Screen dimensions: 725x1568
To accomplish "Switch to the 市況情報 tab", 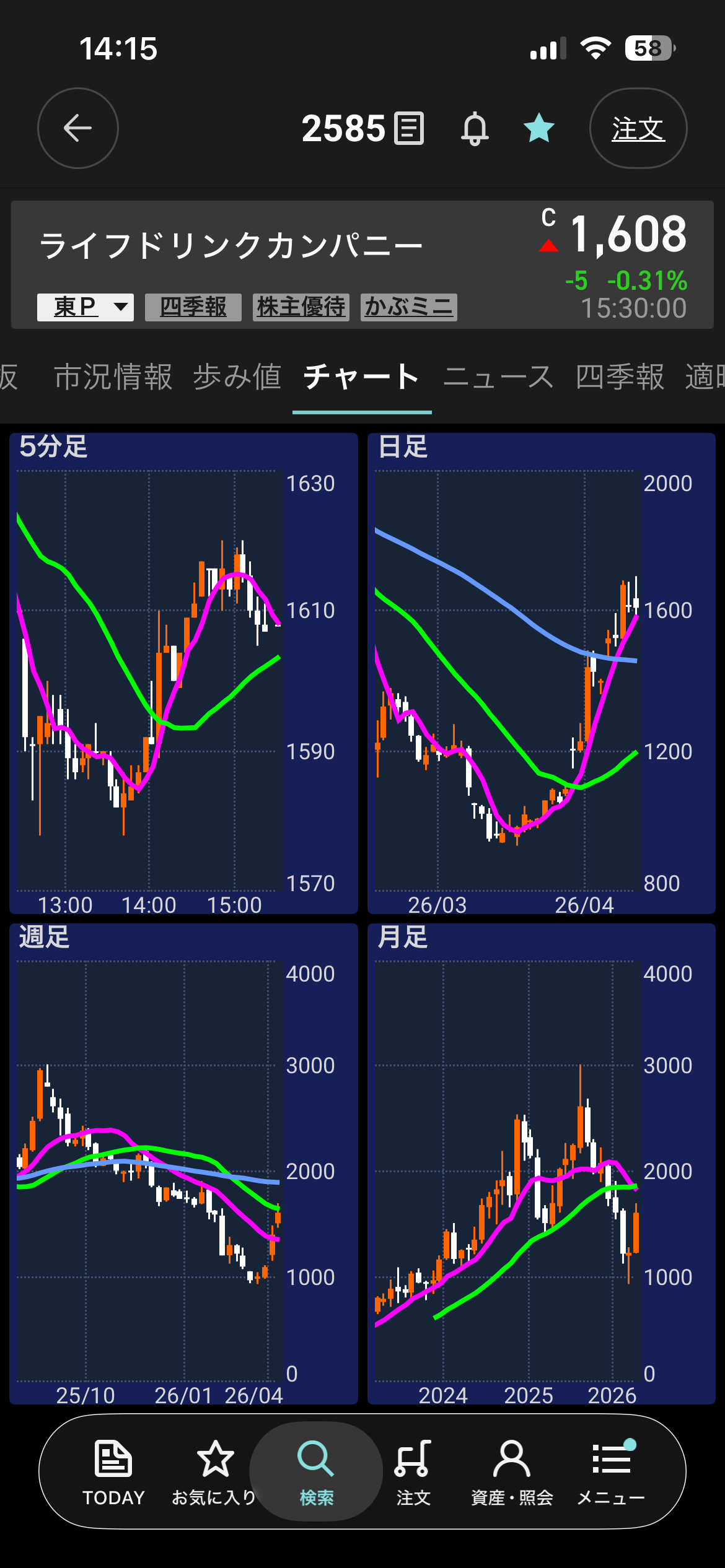I will pyautogui.click(x=113, y=377).
